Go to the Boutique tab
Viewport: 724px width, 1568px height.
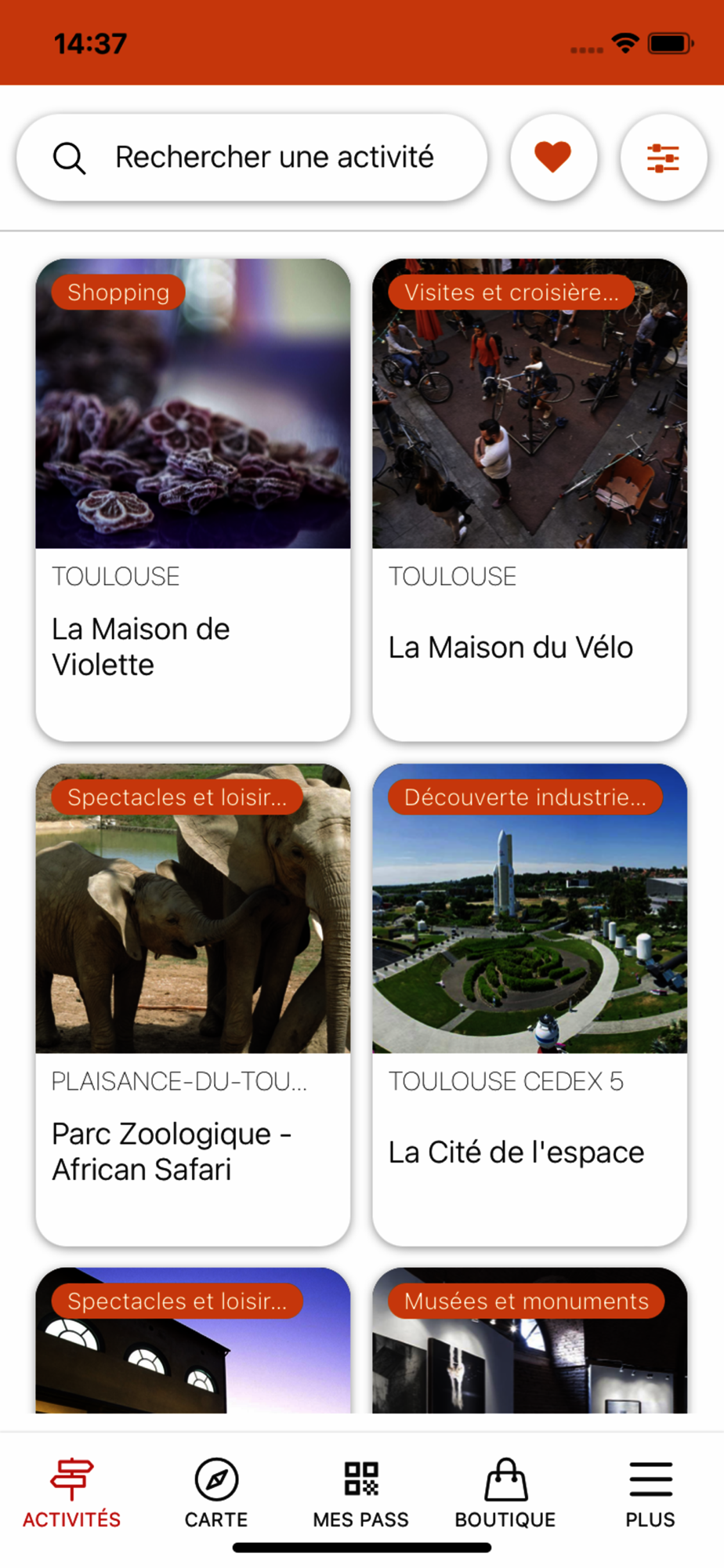click(x=505, y=1494)
